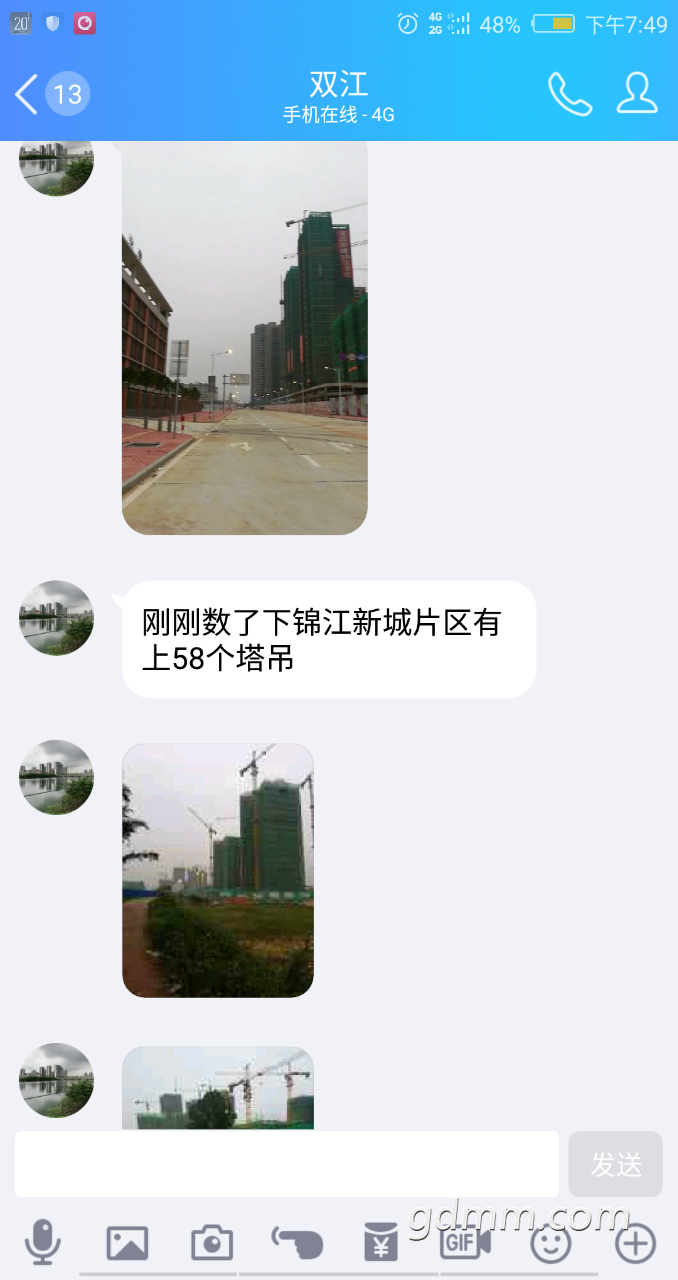
Task: Open the emoji panel
Action: (550, 1243)
